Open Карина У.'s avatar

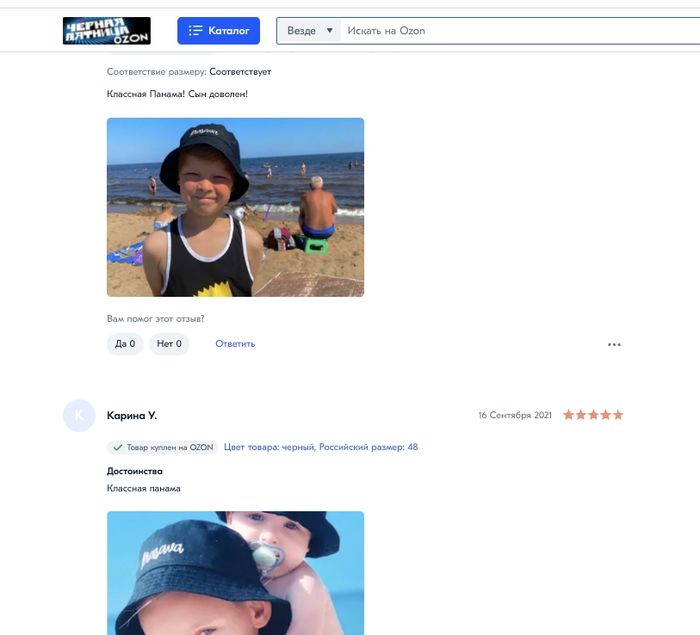[x=79, y=415]
